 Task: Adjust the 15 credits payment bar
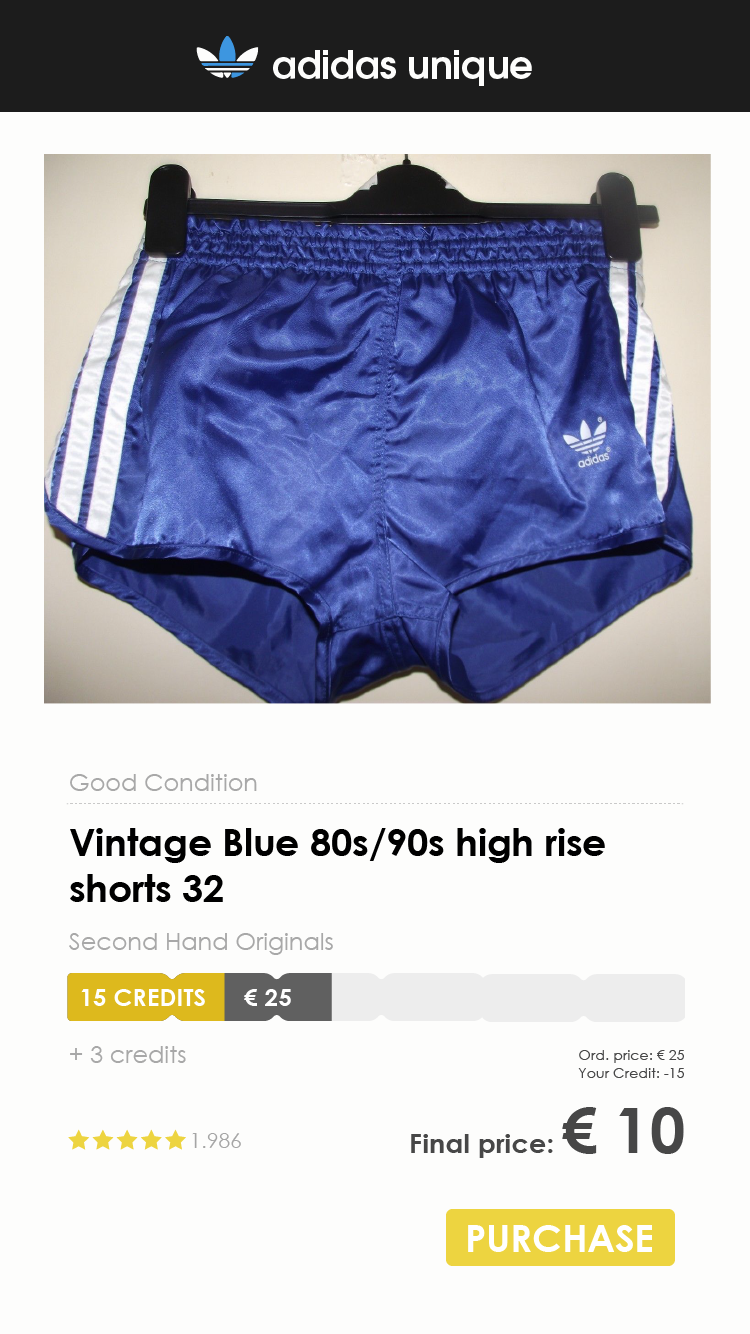pyautogui.click(x=145, y=997)
